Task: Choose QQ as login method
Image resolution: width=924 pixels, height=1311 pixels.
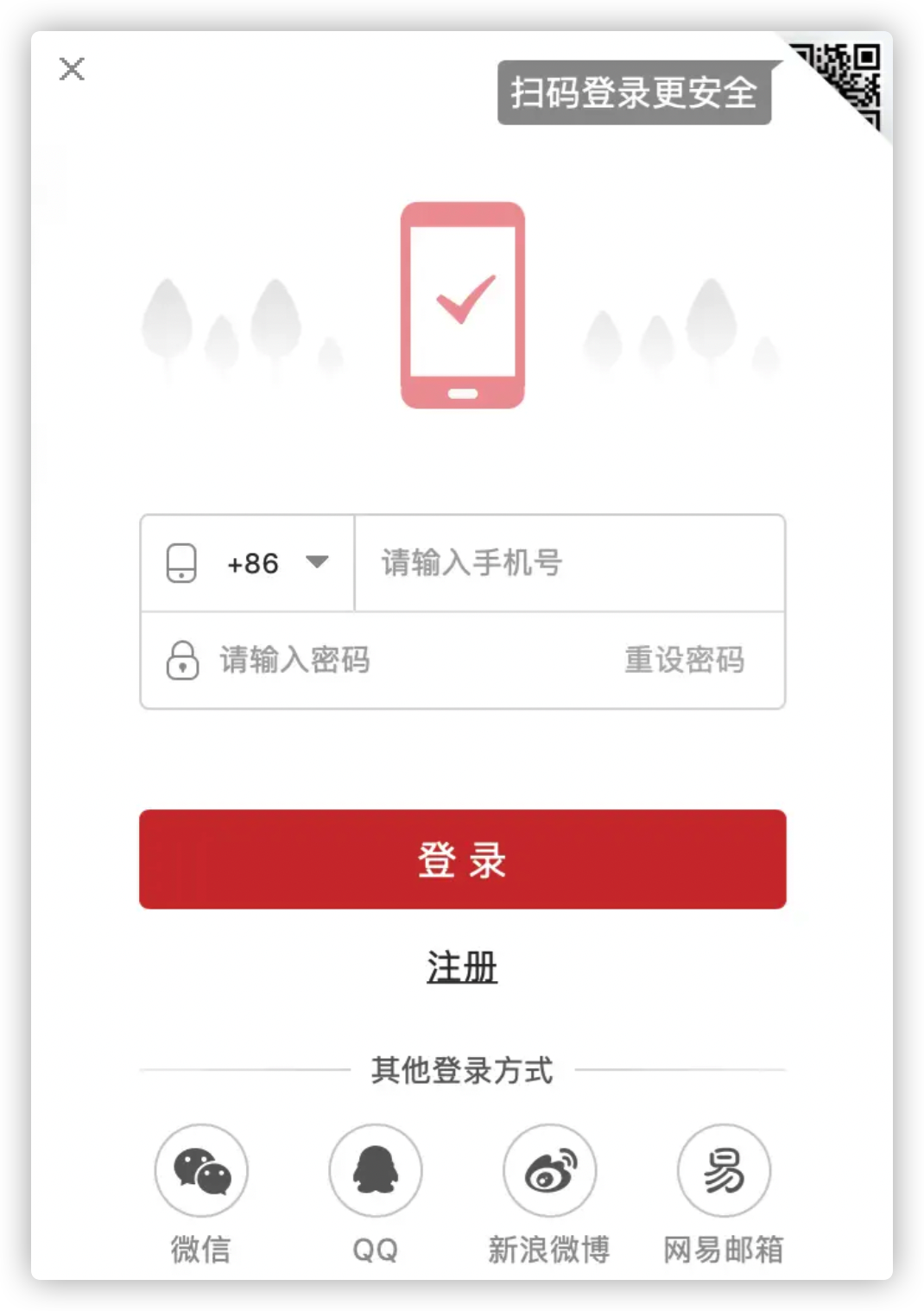Action: click(x=376, y=1171)
